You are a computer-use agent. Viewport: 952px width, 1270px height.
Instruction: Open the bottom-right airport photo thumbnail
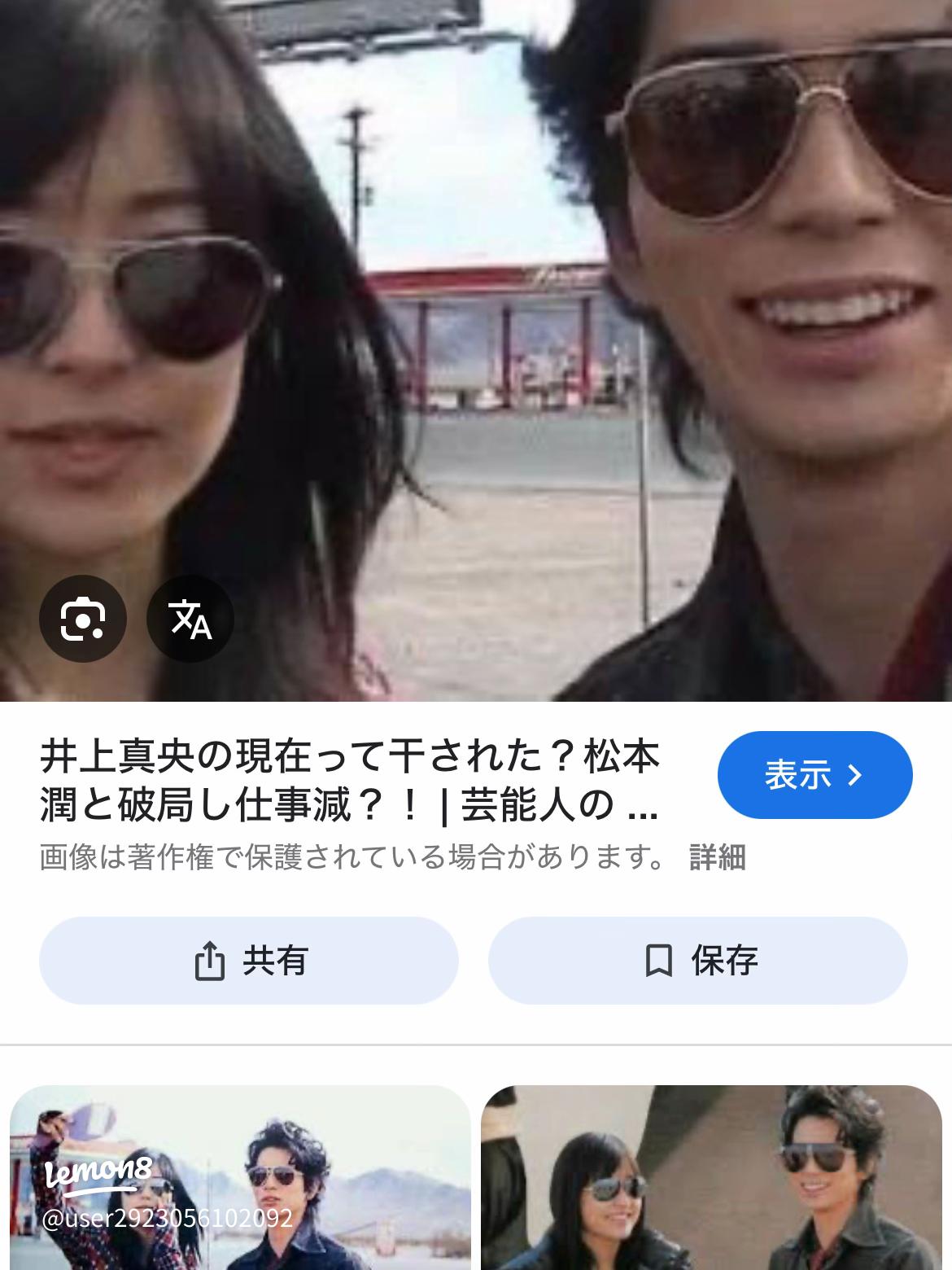(714, 1180)
